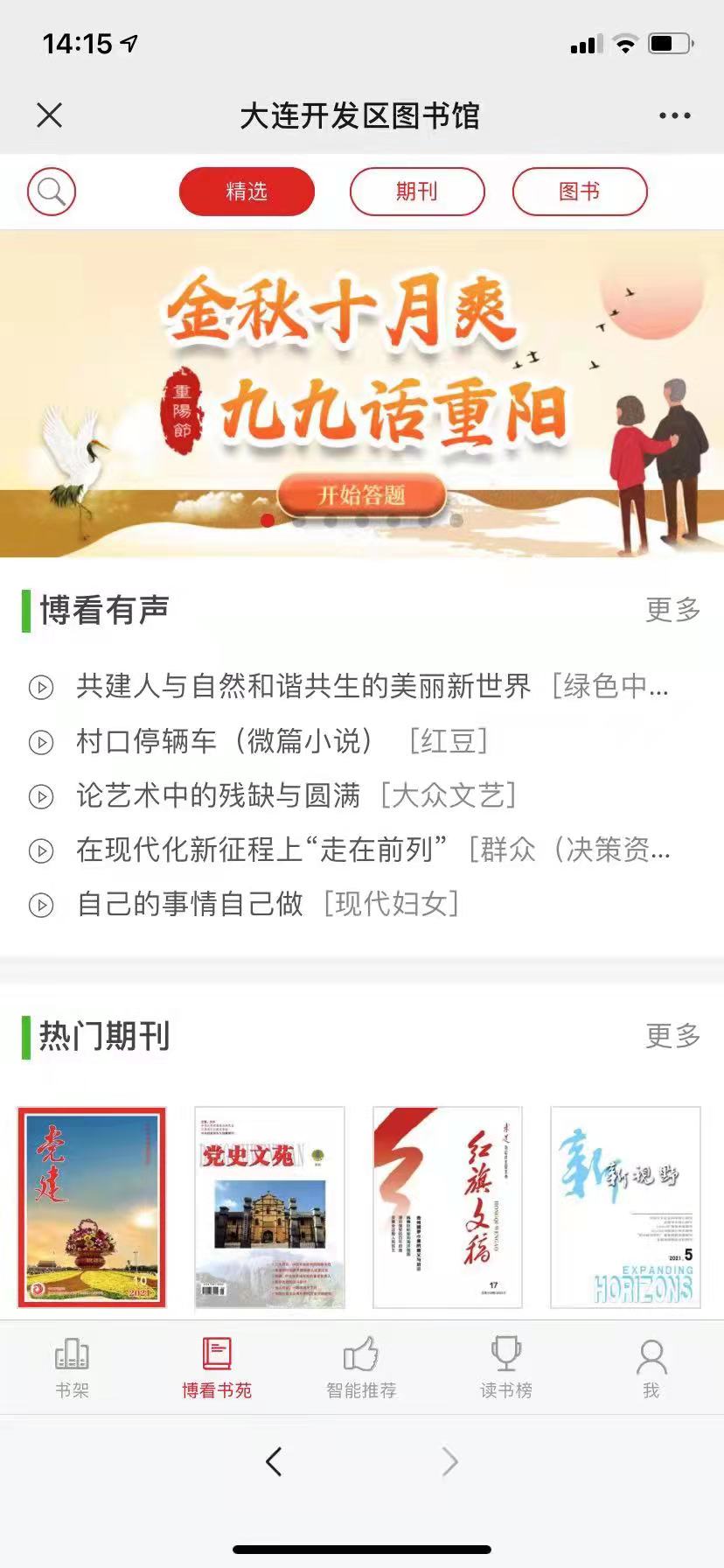
Task: View more under 博看有声
Action: tap(672, 610)
